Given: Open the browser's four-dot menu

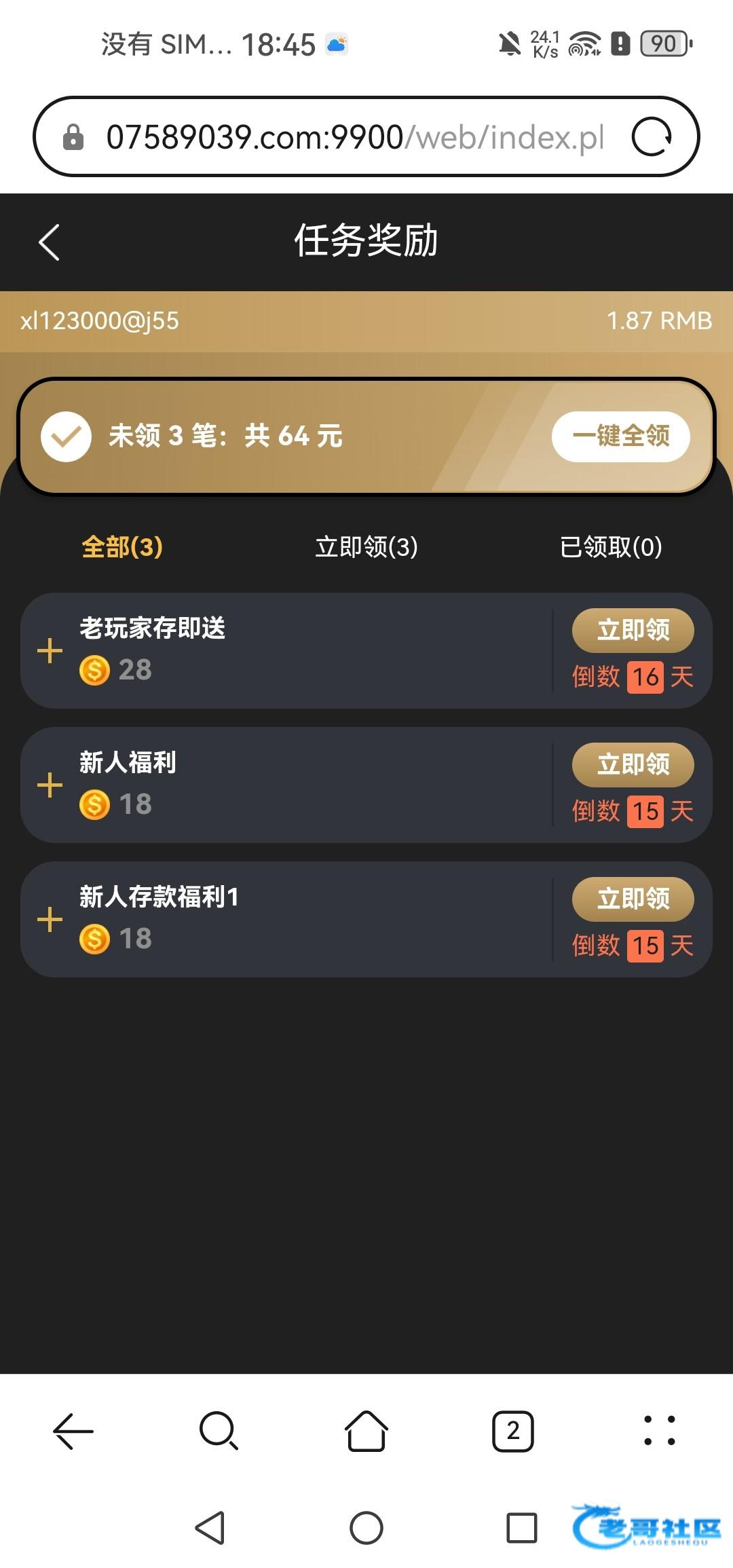Looking at the screenshot, I should pyautogui.click(x=659, y=1431).
